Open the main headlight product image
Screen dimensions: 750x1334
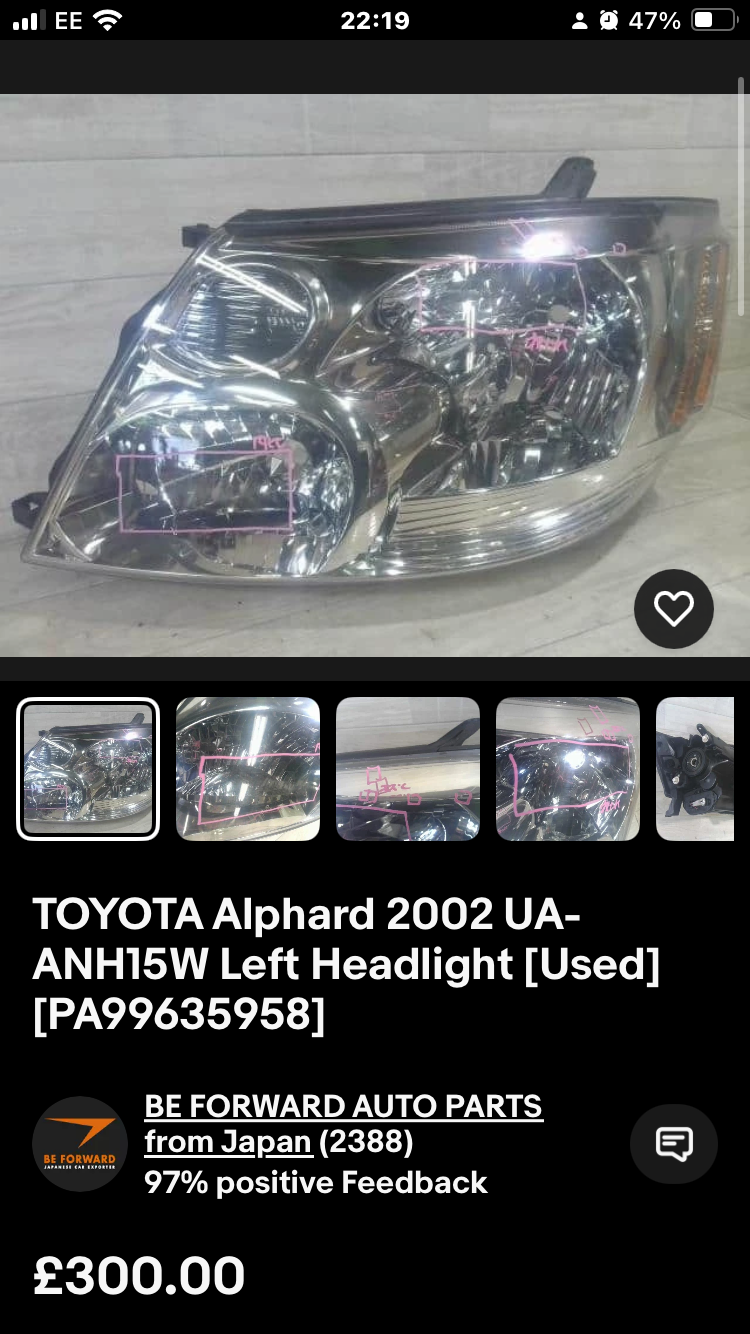(375, 375)
